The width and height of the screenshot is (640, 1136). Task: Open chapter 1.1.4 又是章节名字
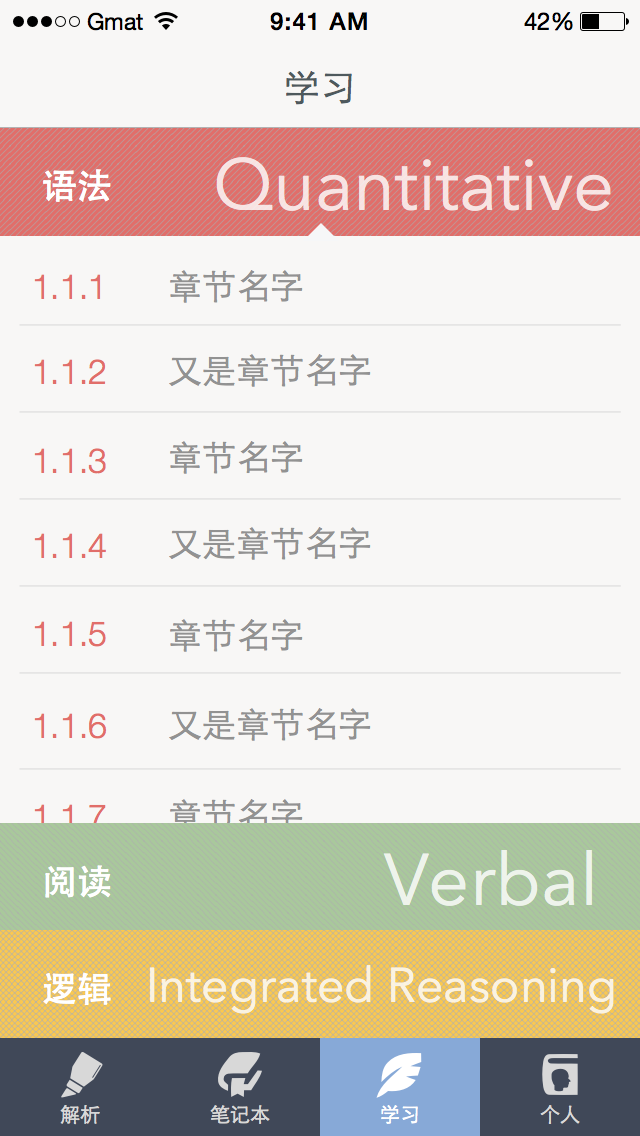pos(320,543)
